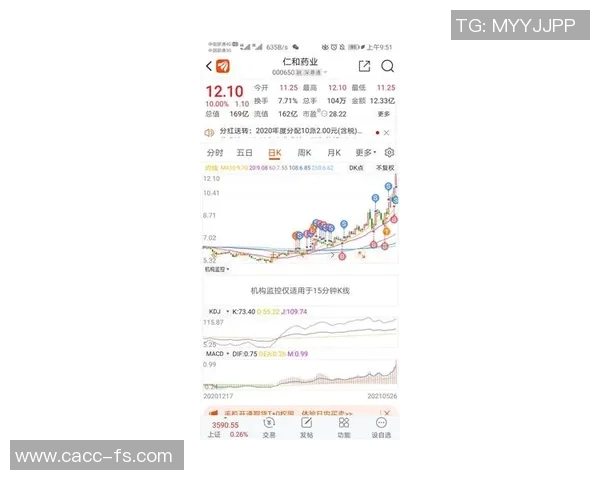The height and width of the screenshot is (480, 600).
Task: Switch to the 五日 chart tab
Action: (244, 153)
